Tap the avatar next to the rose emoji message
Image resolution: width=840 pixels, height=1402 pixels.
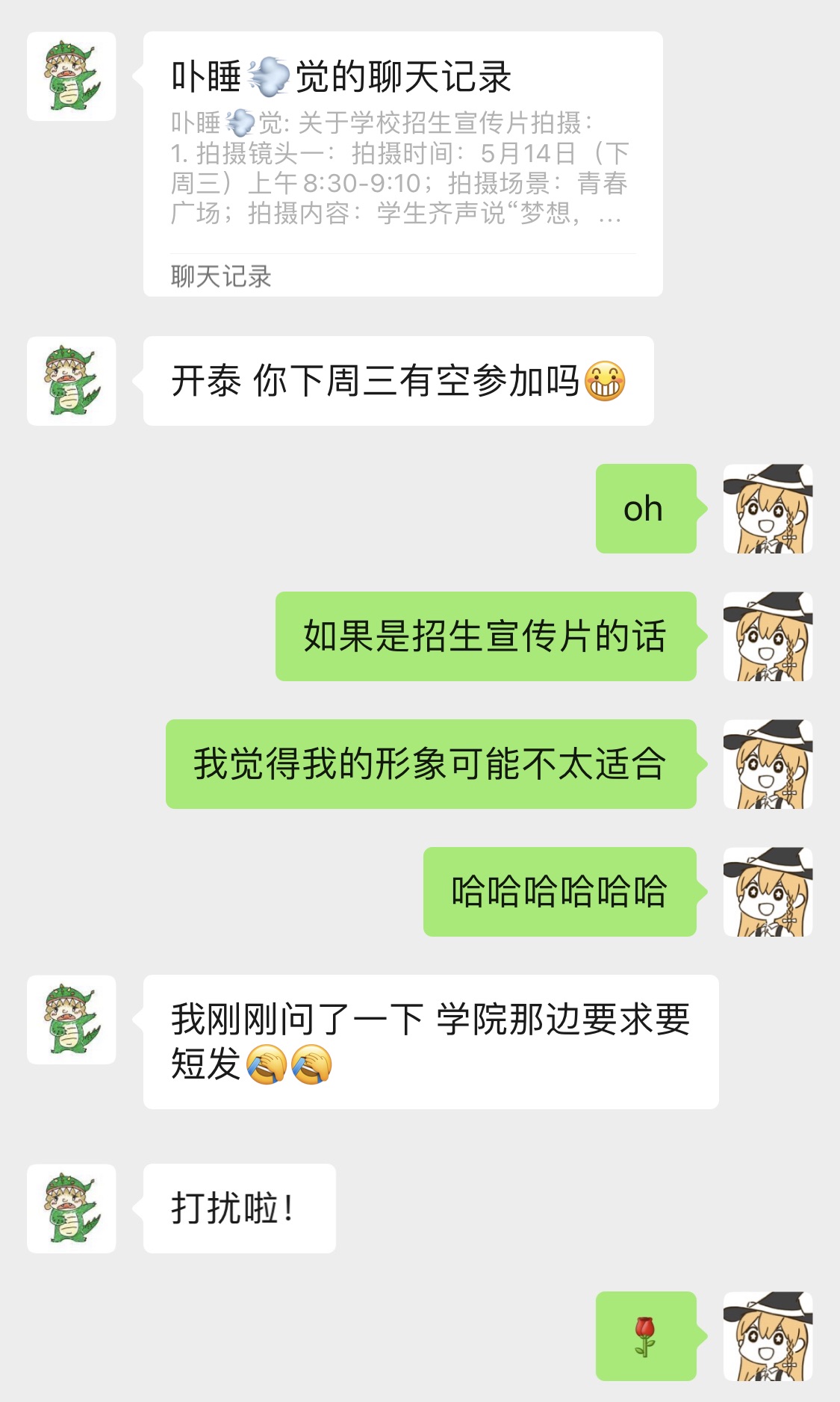(768, 1336)
